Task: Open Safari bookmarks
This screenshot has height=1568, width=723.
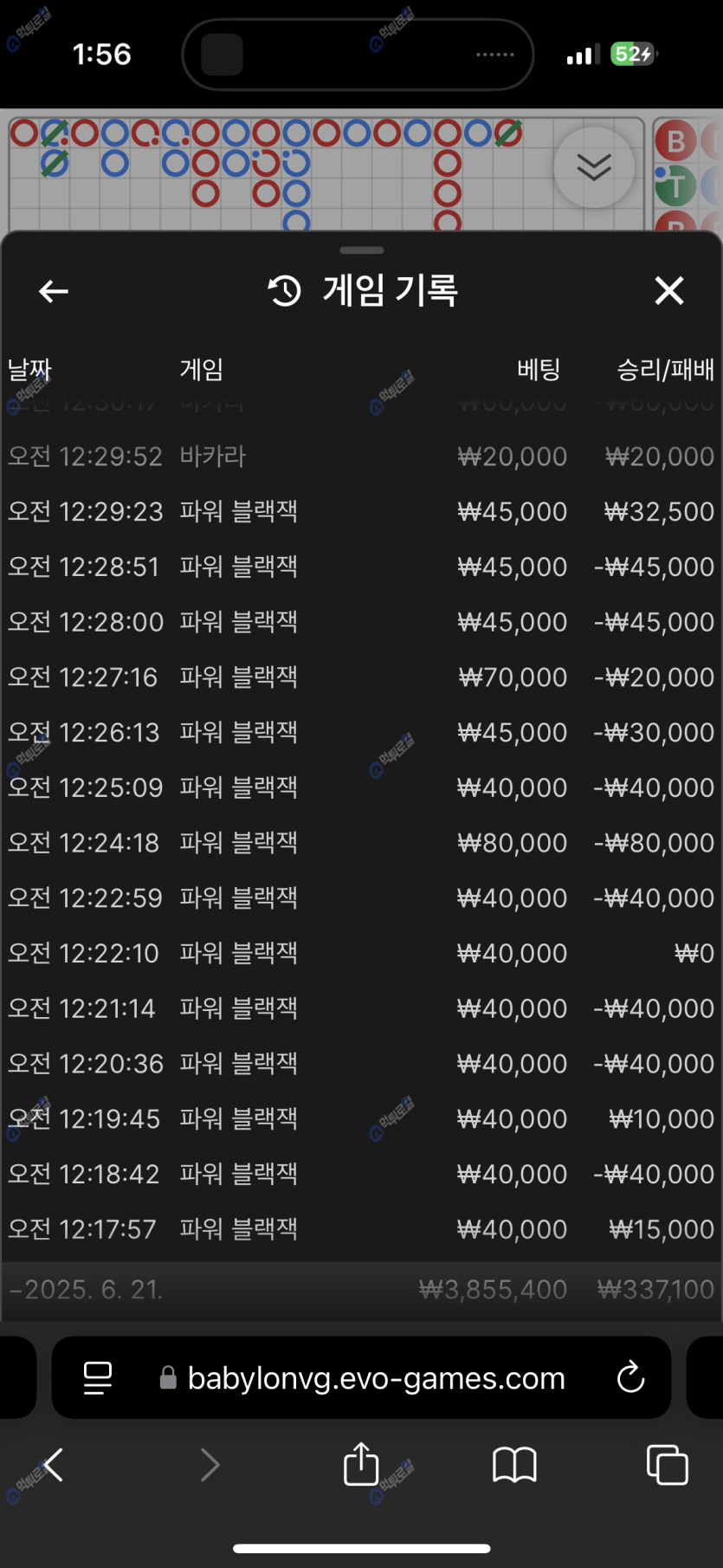Action: 514,1465
